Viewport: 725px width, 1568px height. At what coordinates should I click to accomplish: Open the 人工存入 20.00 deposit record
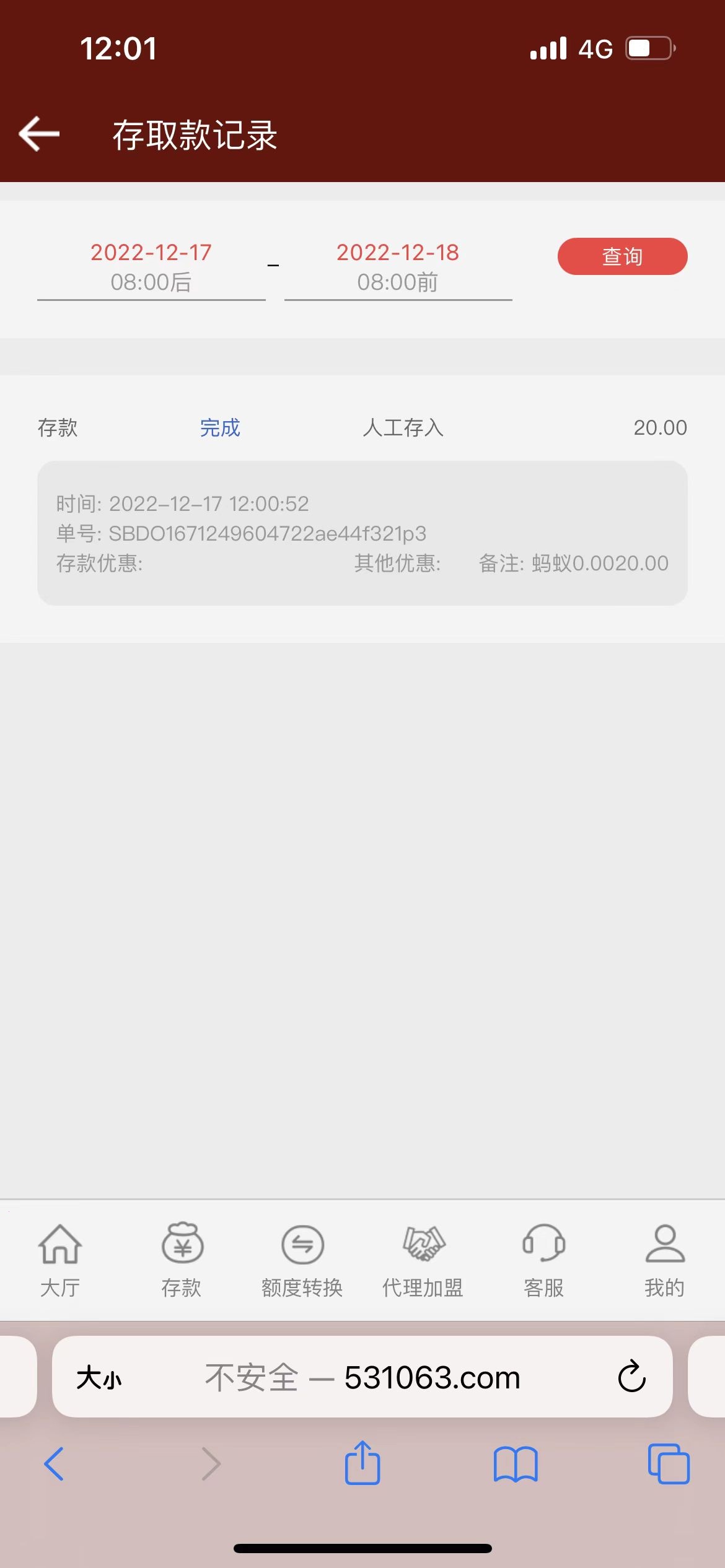[x=362, y=427]
